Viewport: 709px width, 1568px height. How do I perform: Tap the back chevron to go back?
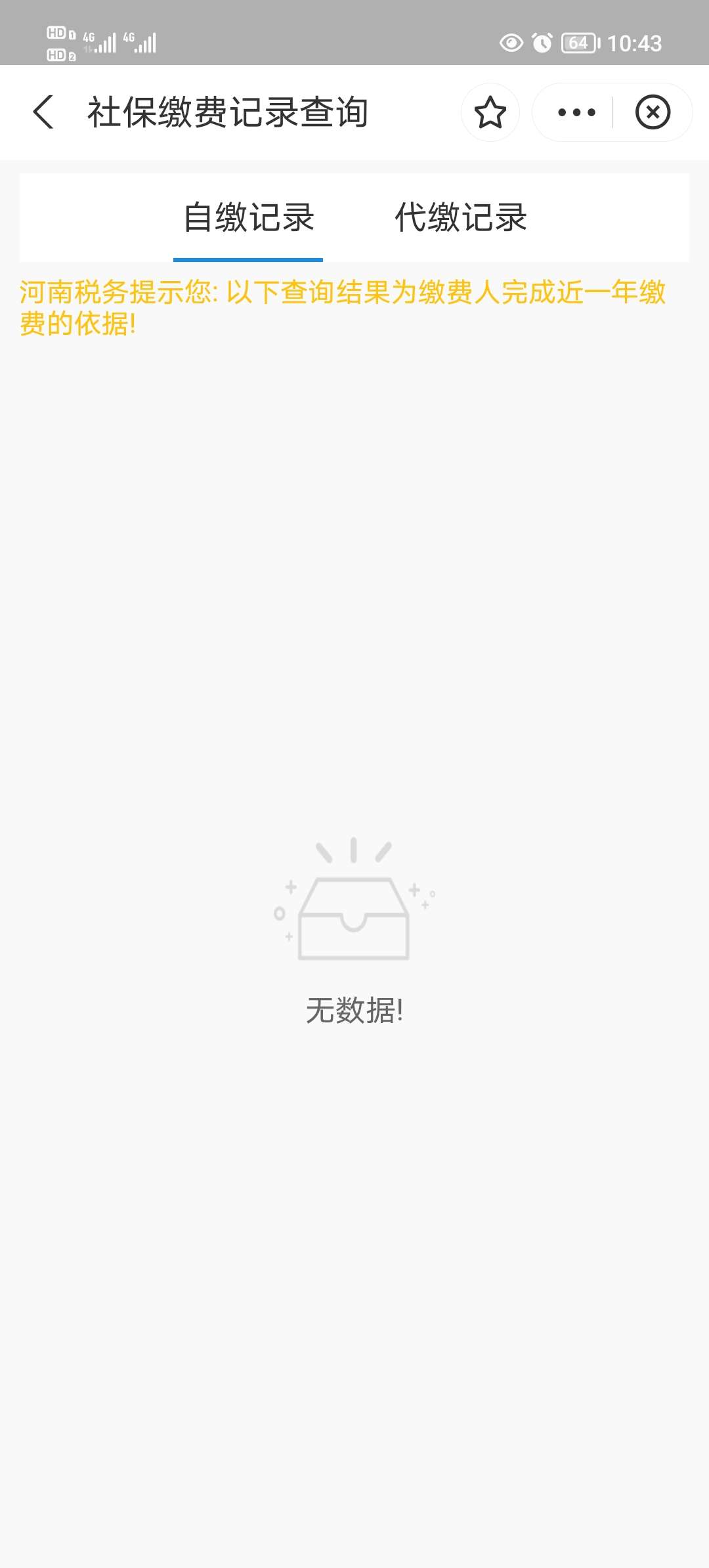[x=43, y=113]
